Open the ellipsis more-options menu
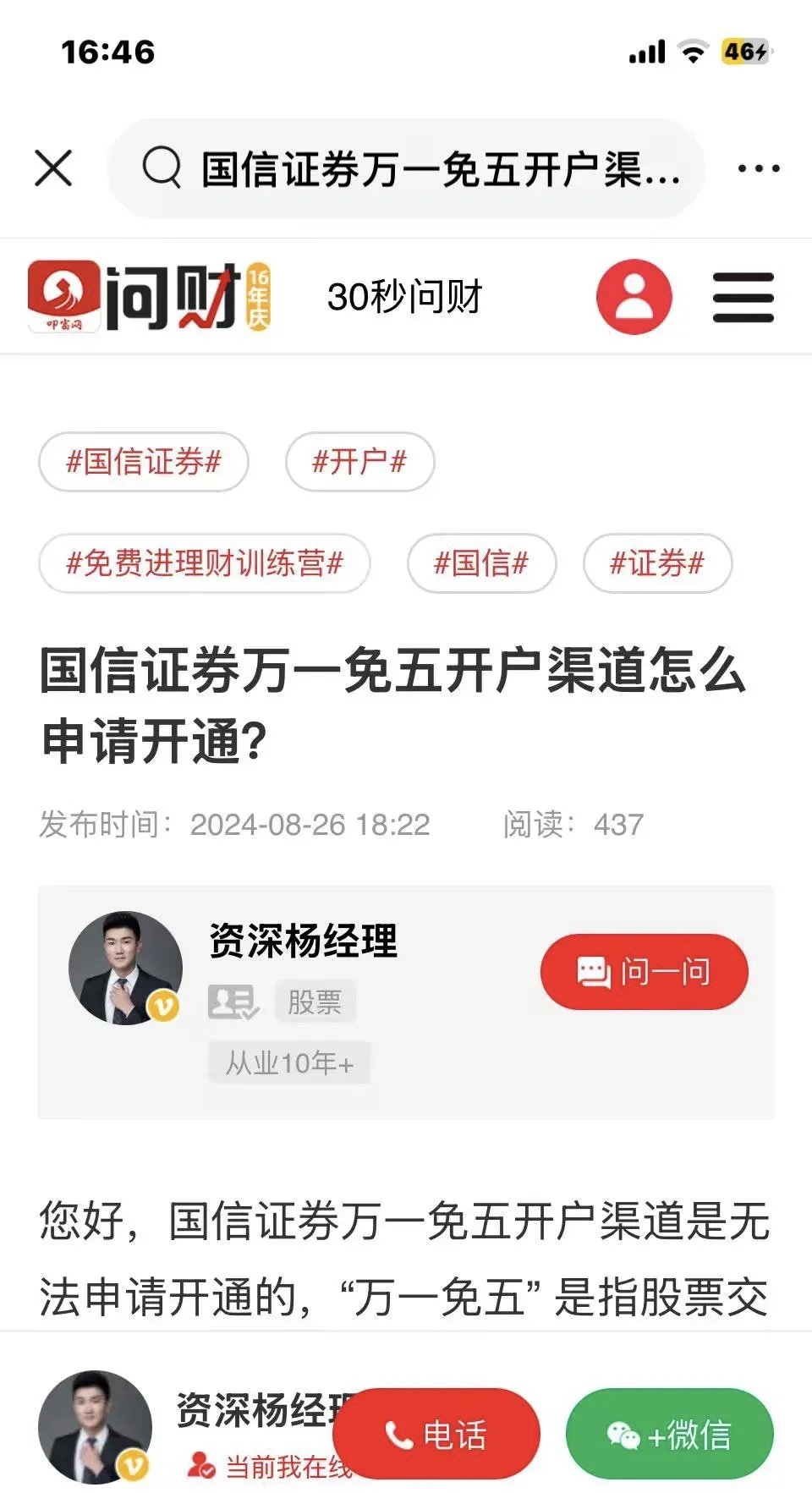 755,167
